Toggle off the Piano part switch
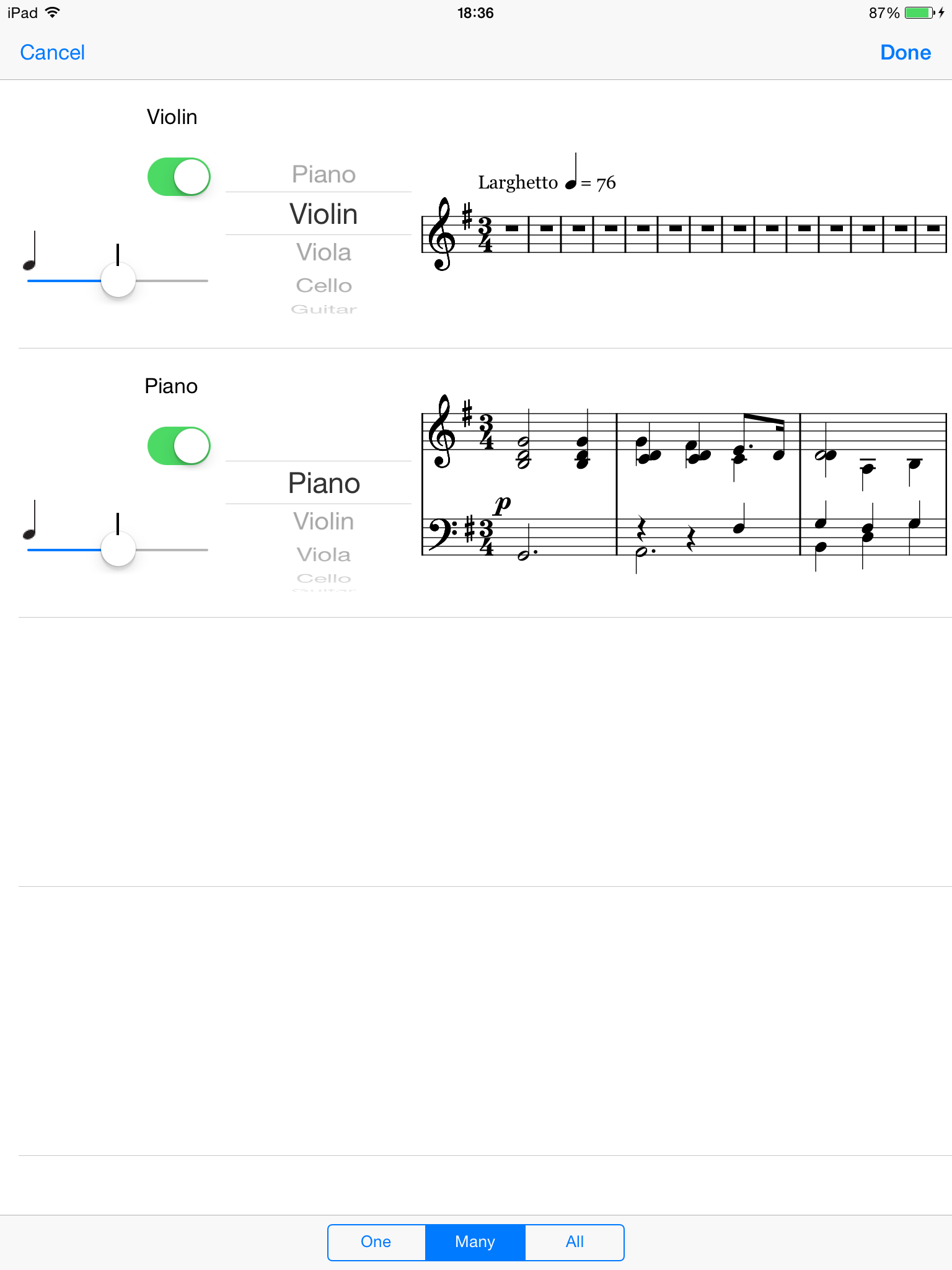 point(179,446)
